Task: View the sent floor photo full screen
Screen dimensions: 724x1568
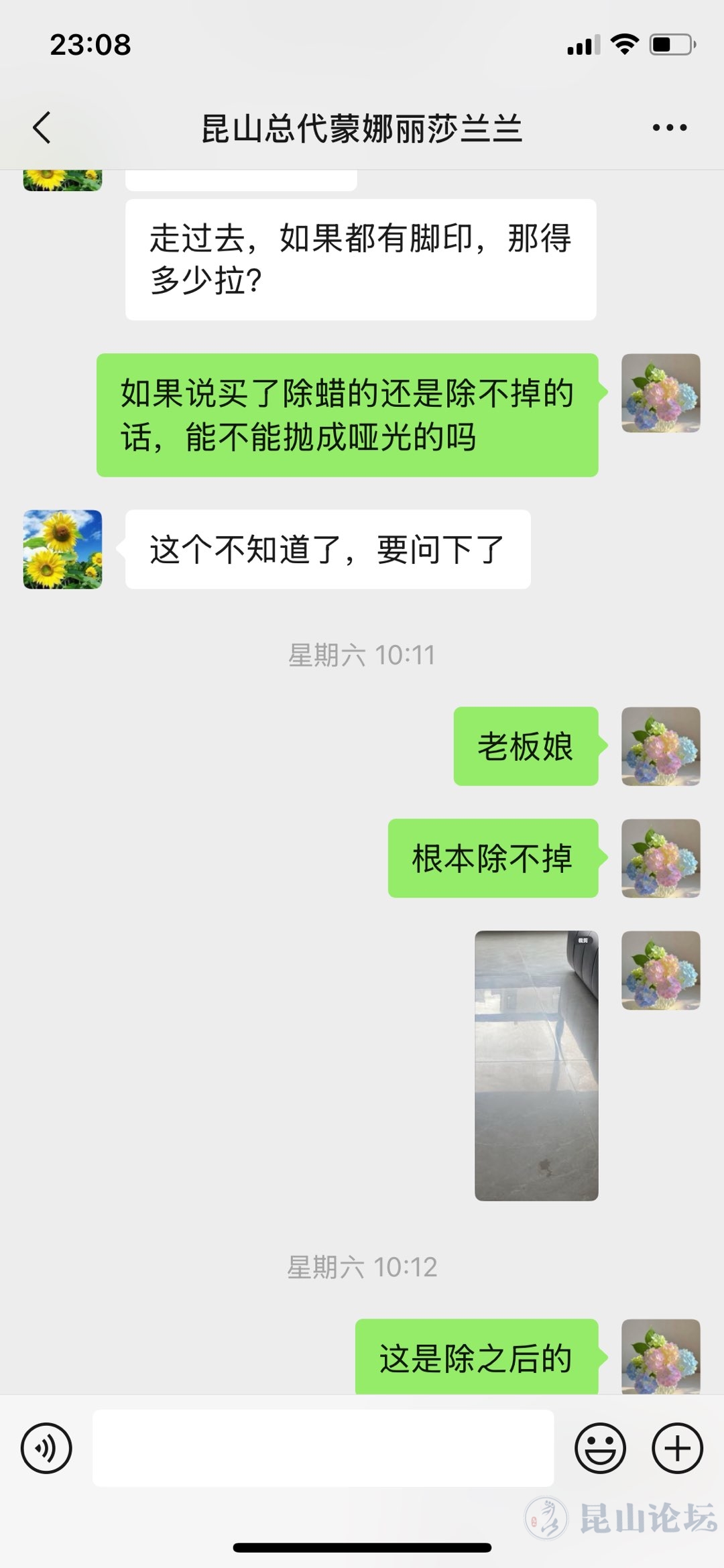Action: [x=536, y=1065]
